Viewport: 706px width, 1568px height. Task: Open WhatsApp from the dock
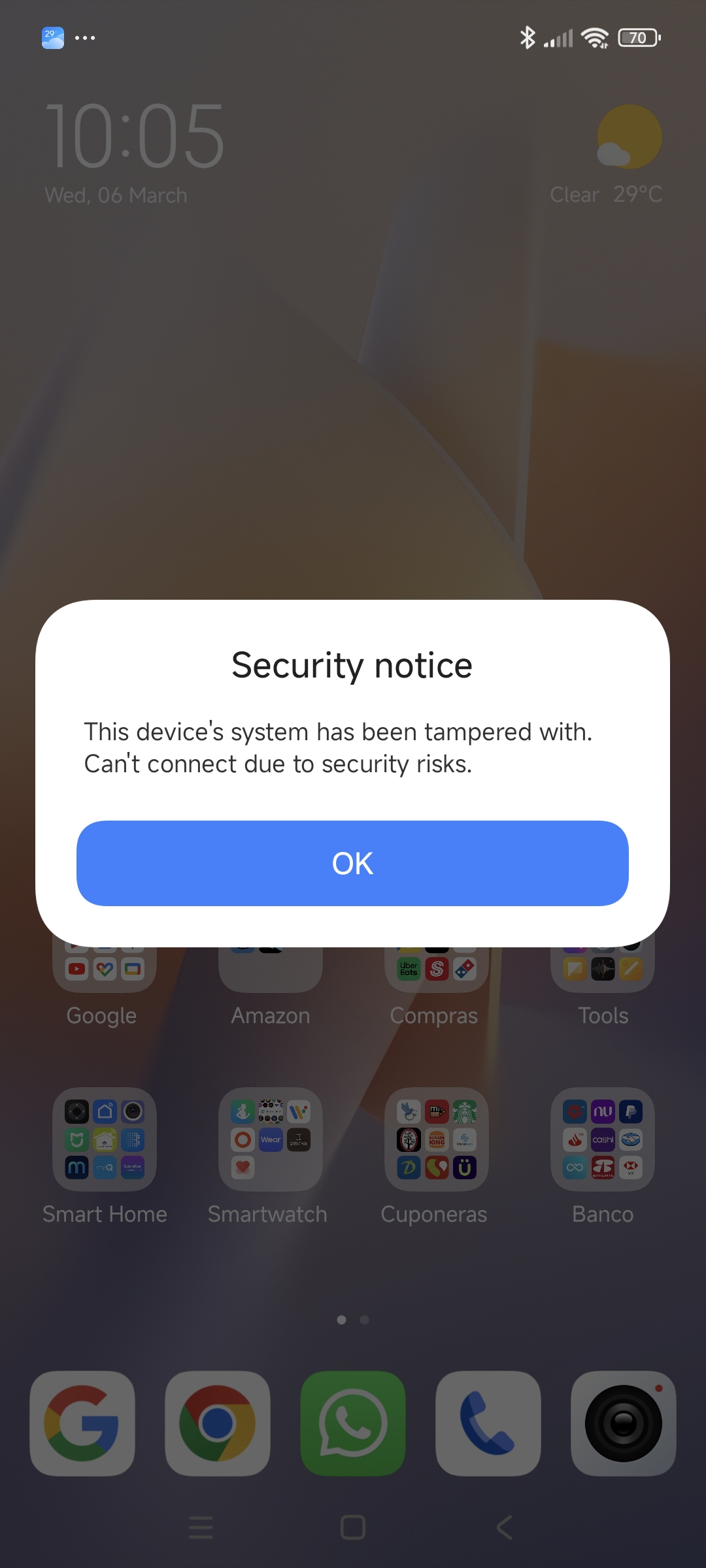[x=353, y=1423]
